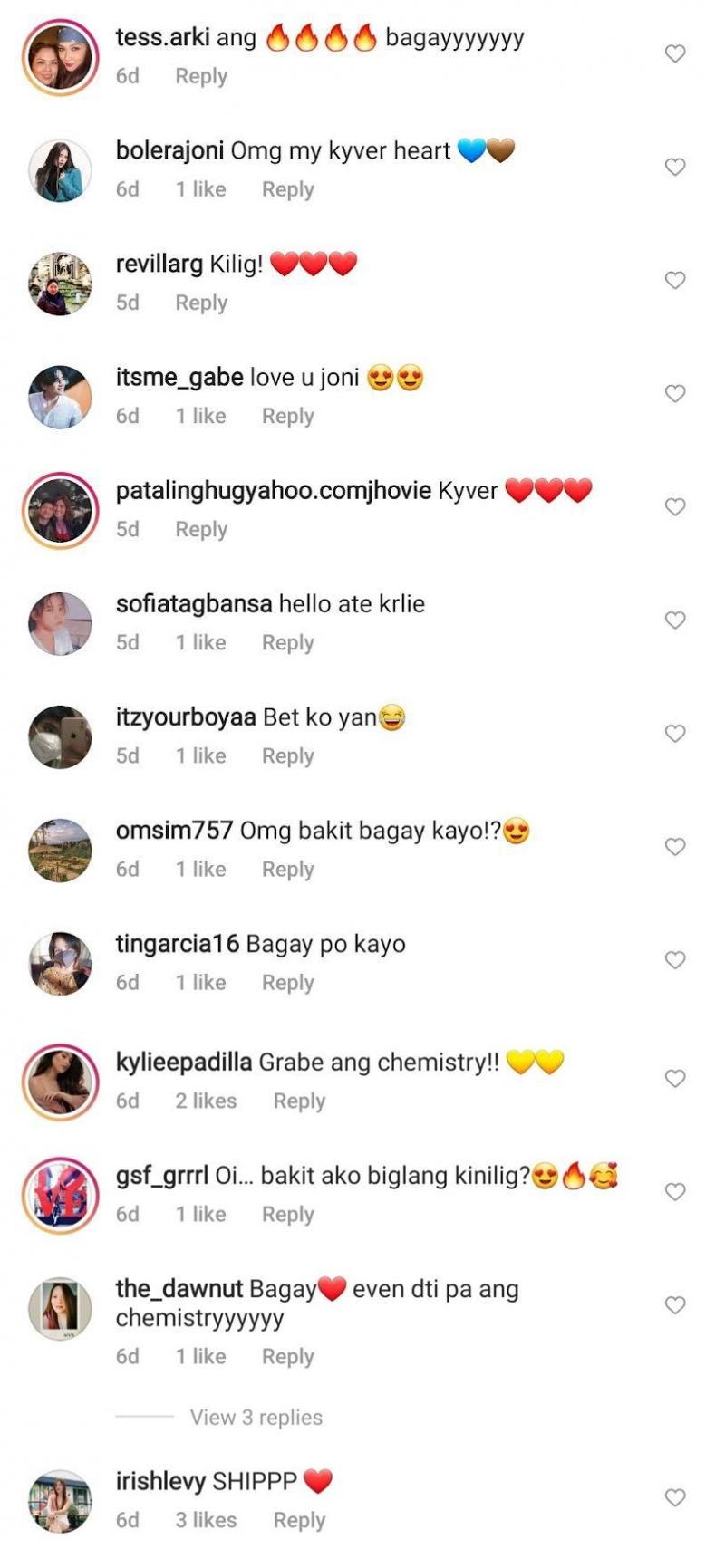Reply to bolerajoni's comment
725x1568 pixels.
pos(287,189)
